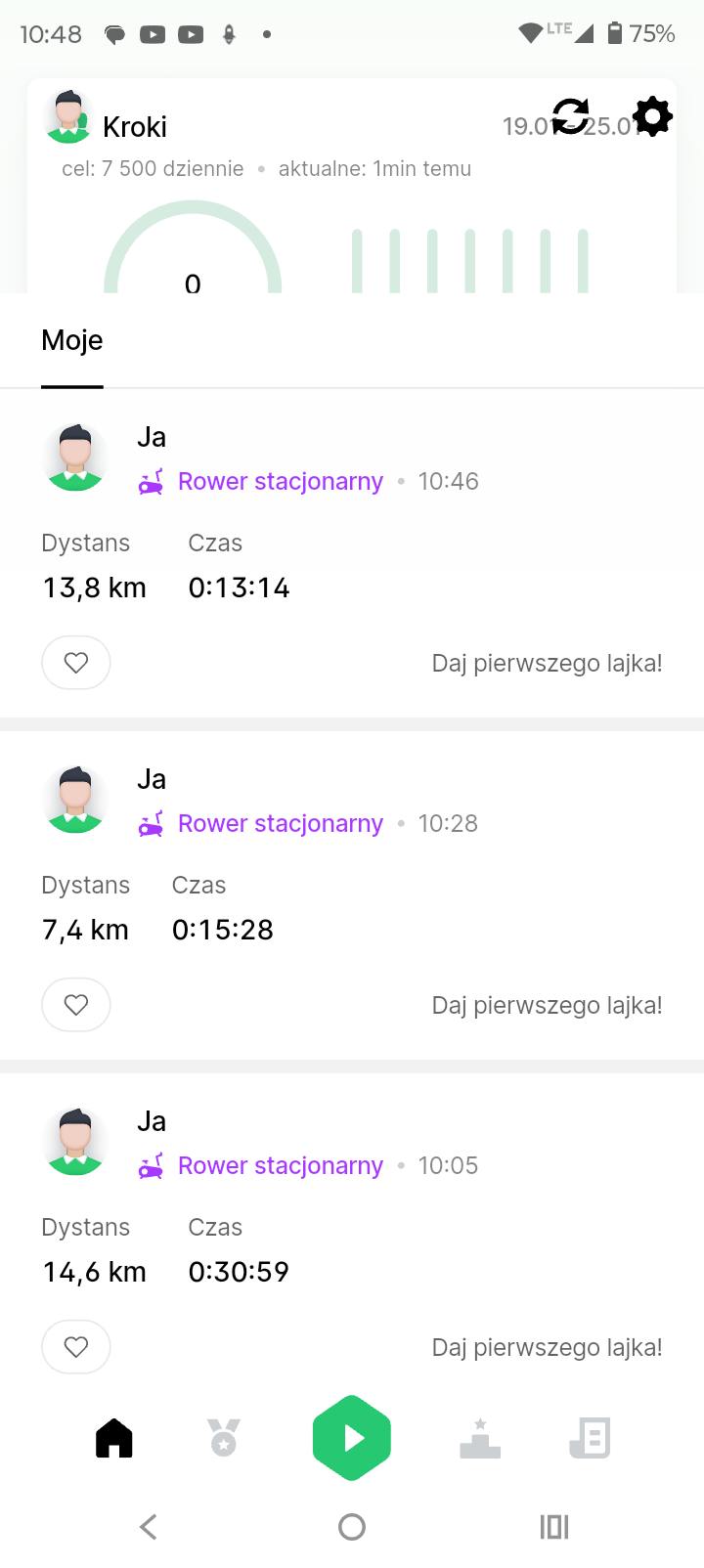Open the news feed tab

click(590, 1439)
